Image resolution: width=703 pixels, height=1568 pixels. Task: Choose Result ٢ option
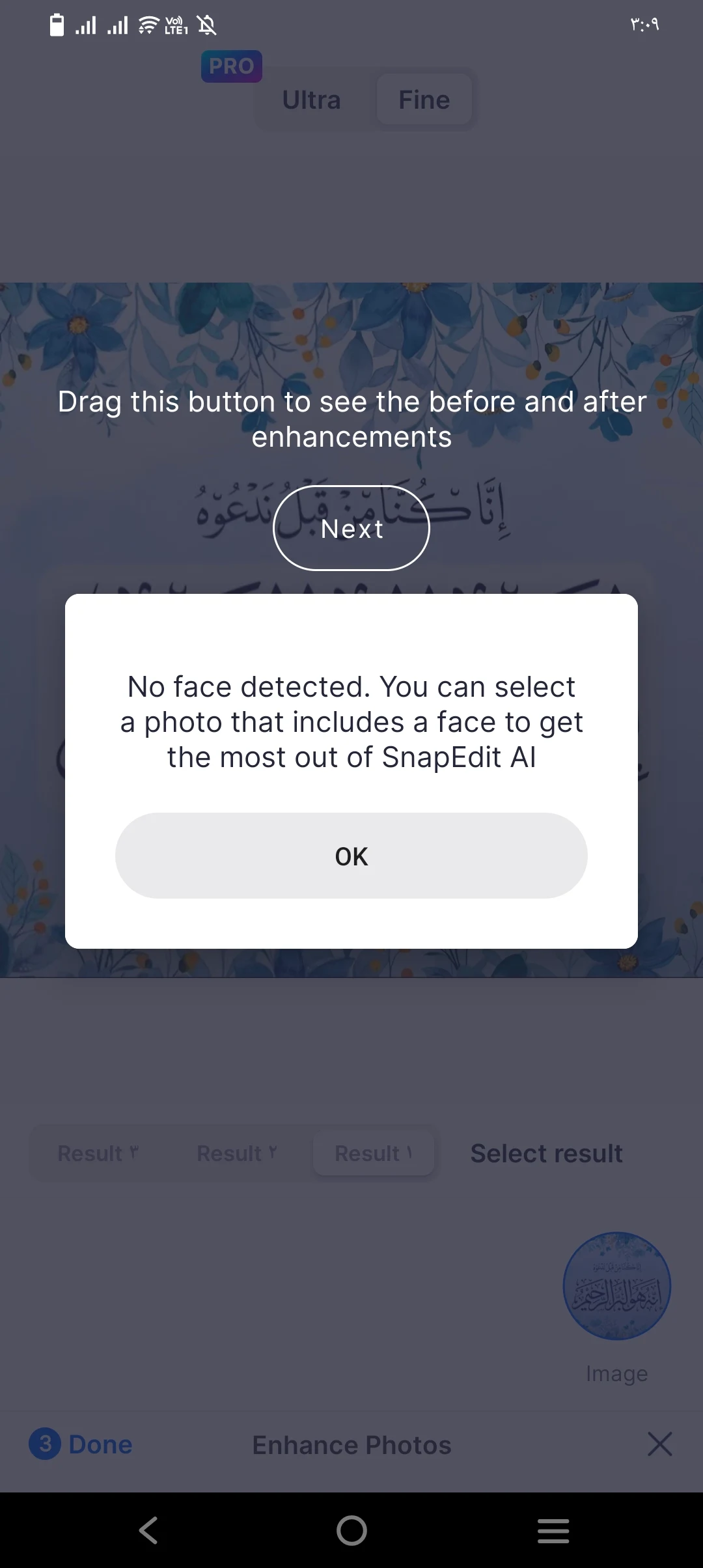[237, 1153]
